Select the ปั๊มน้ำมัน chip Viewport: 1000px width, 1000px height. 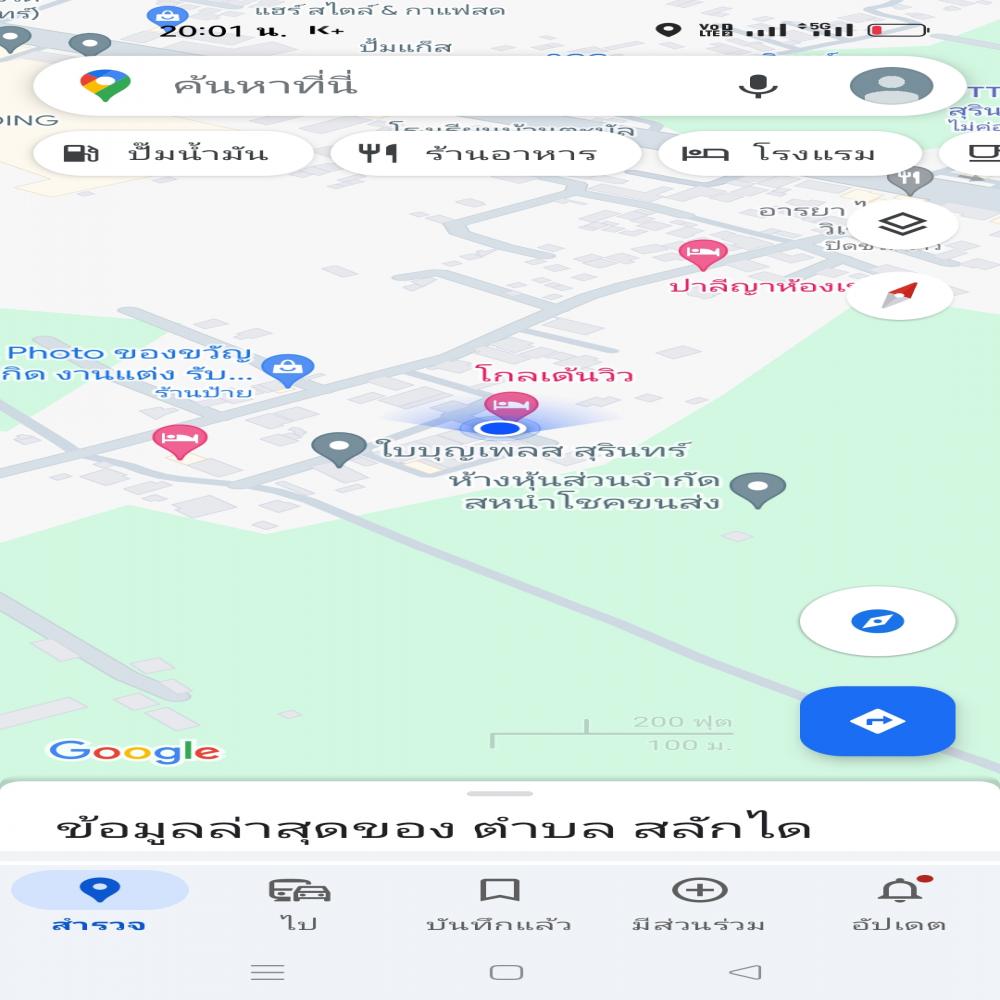pos(166,154)
